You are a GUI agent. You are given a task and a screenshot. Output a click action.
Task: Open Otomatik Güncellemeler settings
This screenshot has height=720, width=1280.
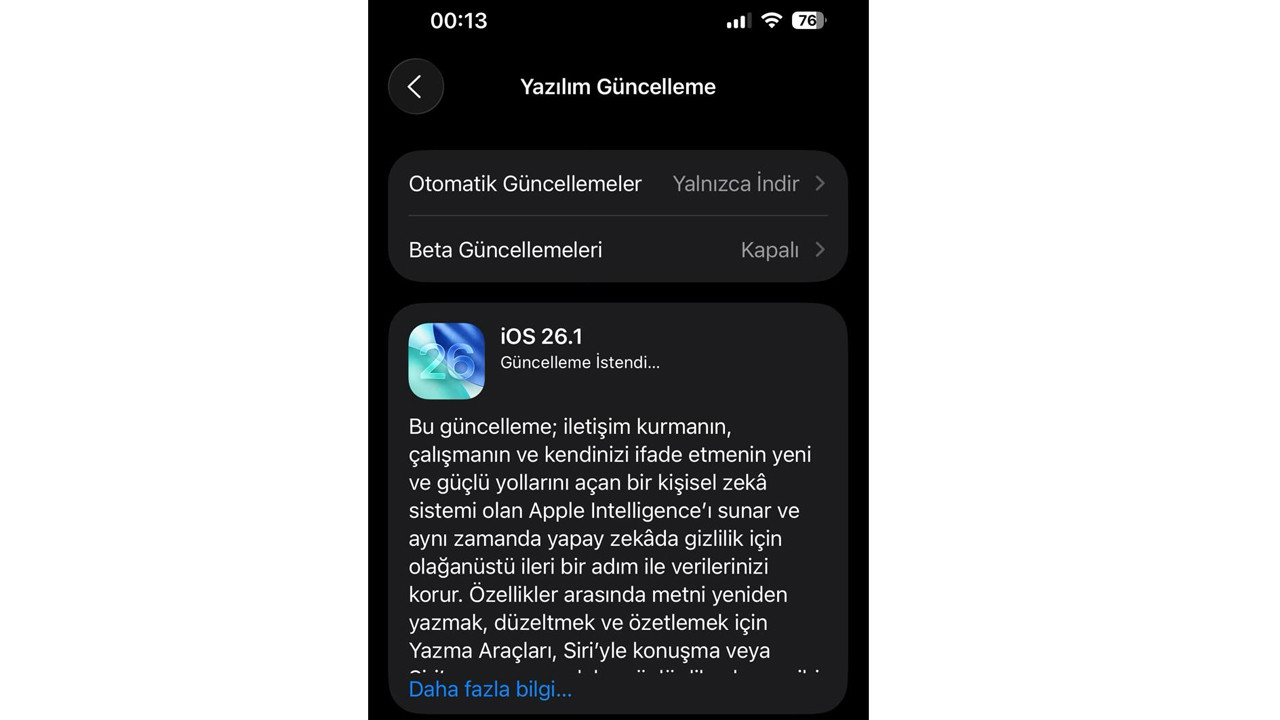click(617, 184)
